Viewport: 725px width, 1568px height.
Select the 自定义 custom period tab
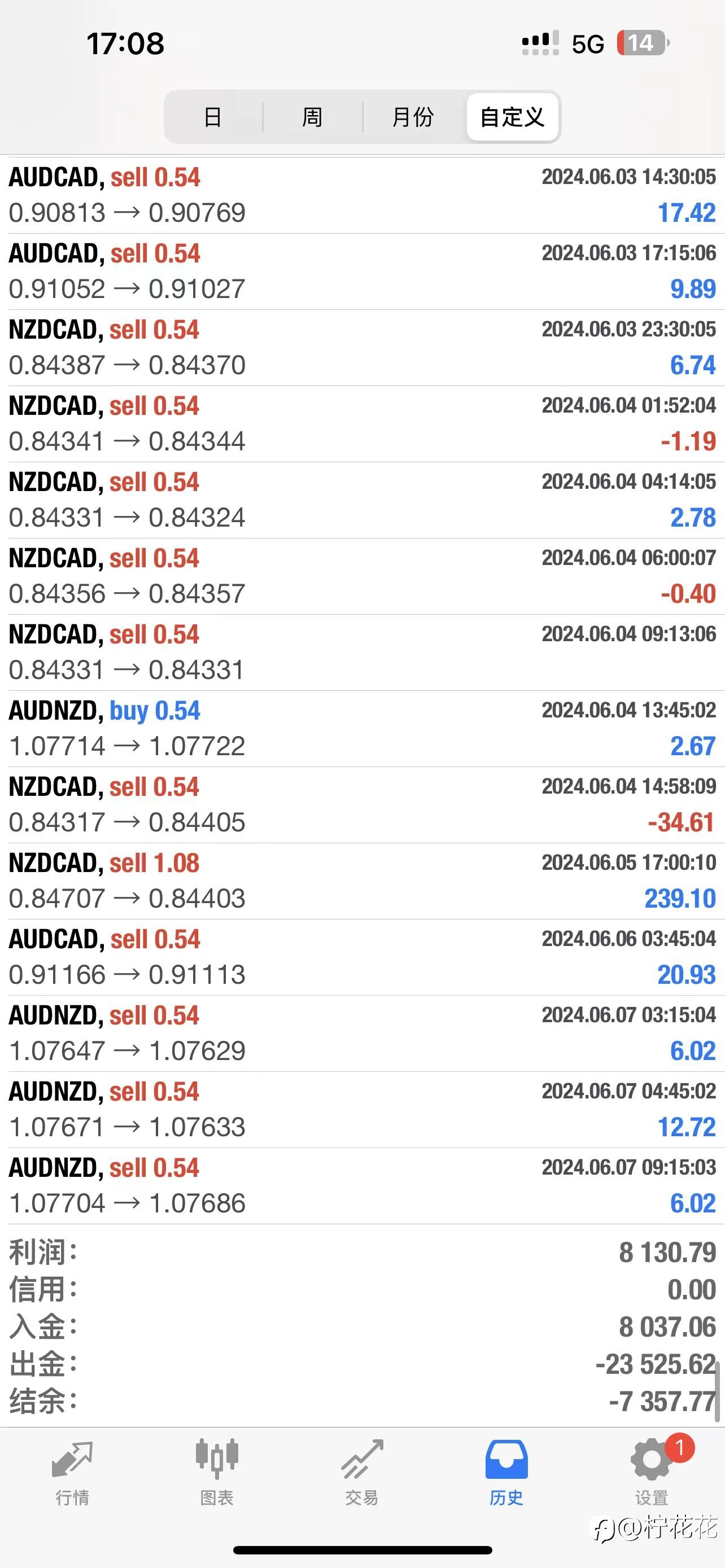coord(513,116)
